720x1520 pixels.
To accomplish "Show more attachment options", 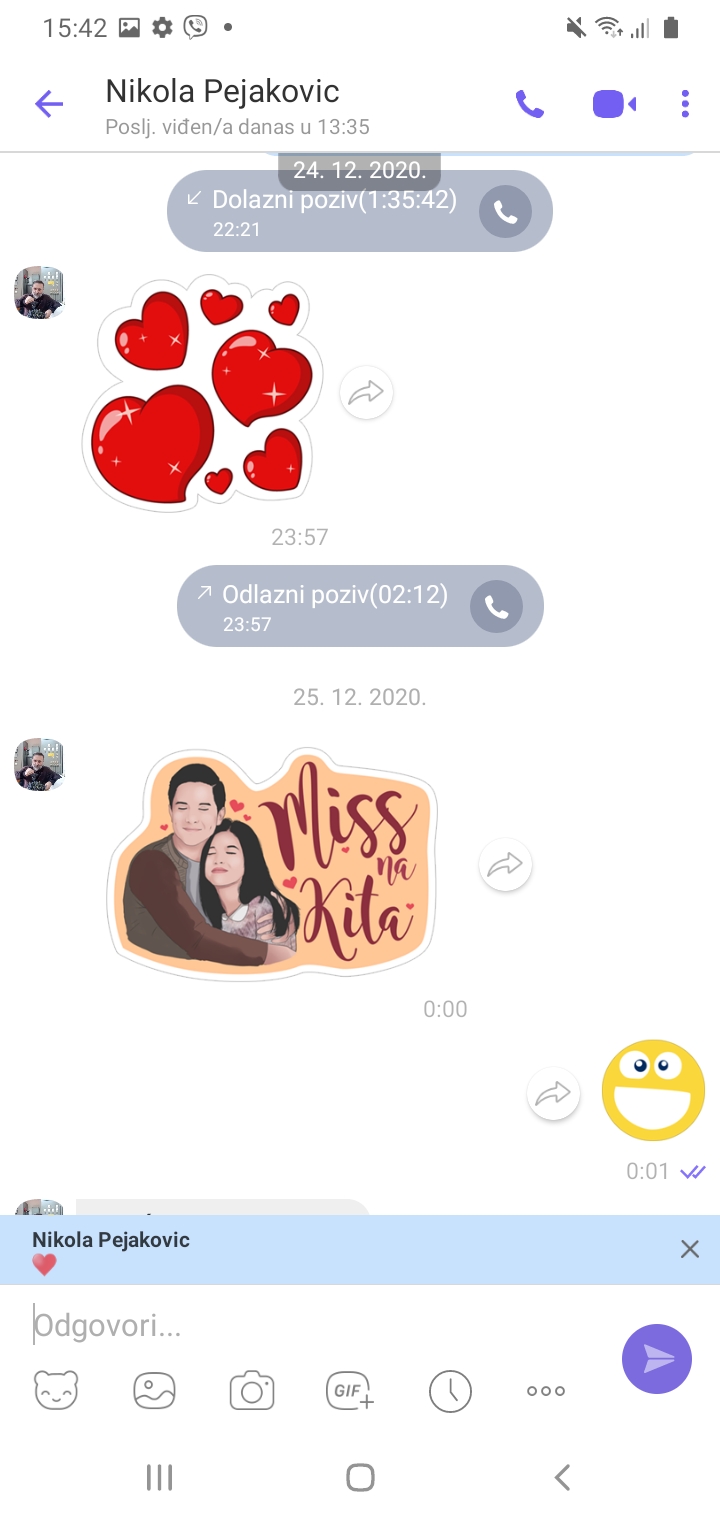I will click(546, 1391).
